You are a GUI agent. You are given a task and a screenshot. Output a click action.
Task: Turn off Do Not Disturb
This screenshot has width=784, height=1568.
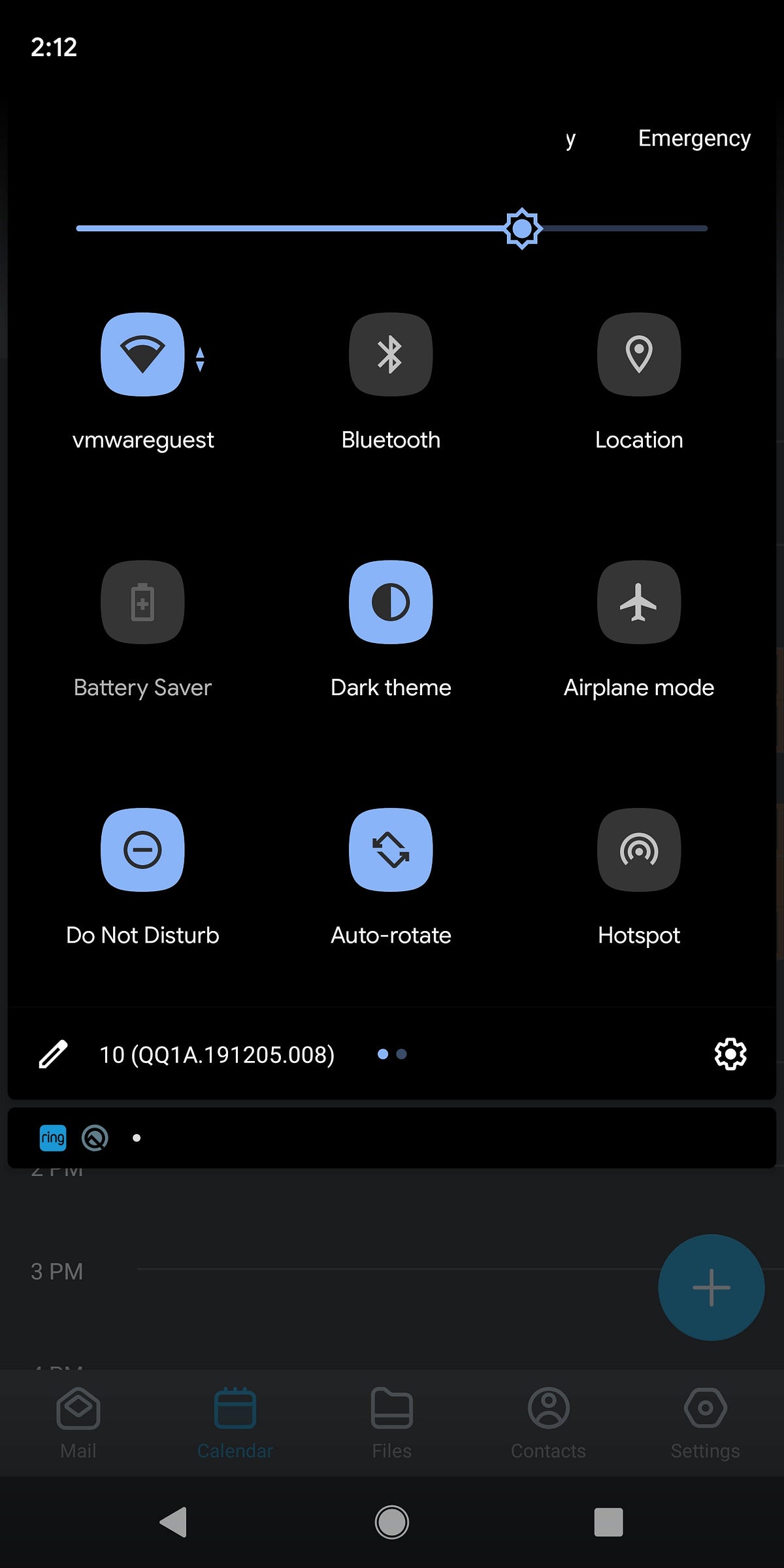coord(142,850)
